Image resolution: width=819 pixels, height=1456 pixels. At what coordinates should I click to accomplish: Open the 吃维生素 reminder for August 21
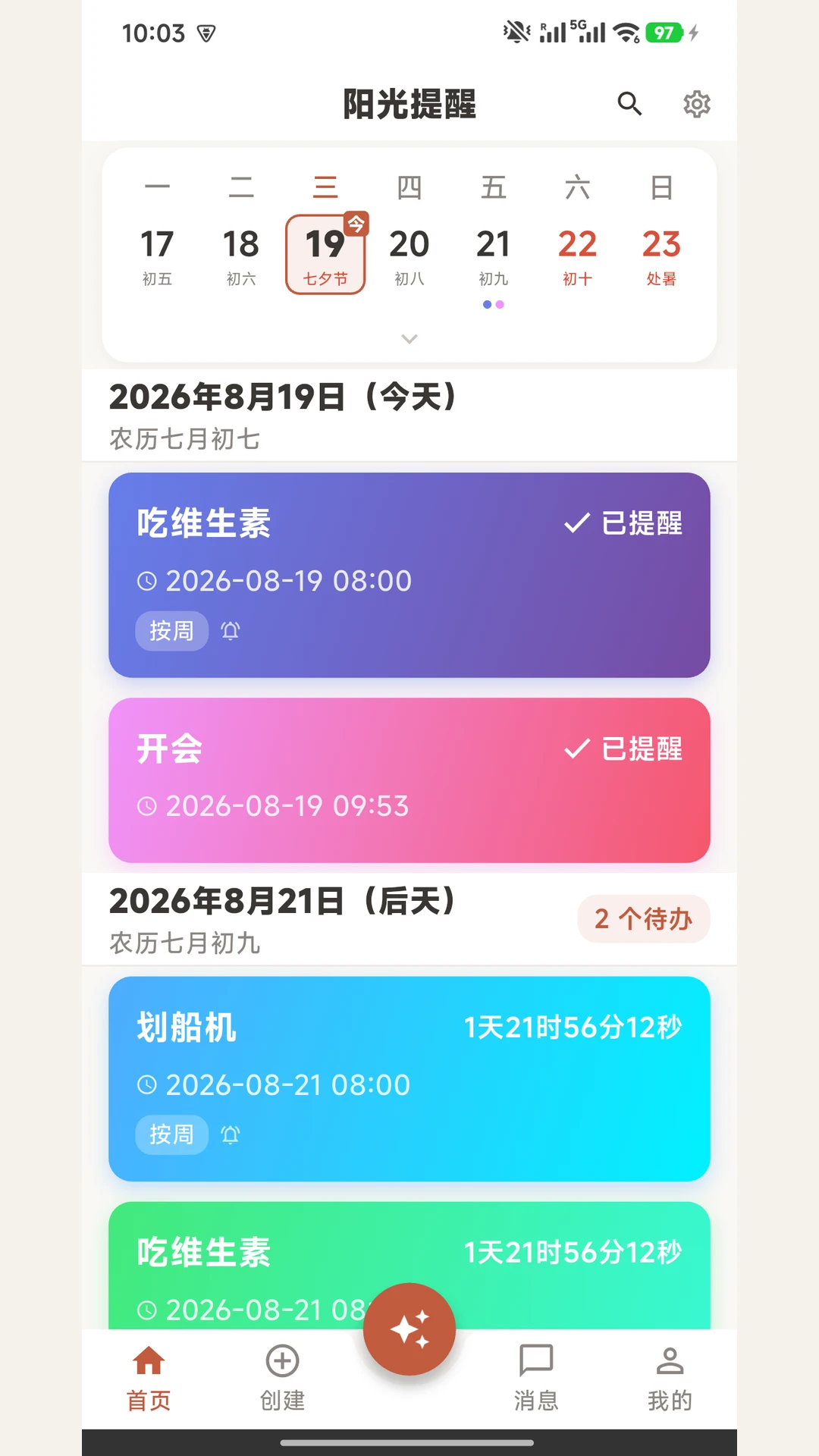(409, 1265)
